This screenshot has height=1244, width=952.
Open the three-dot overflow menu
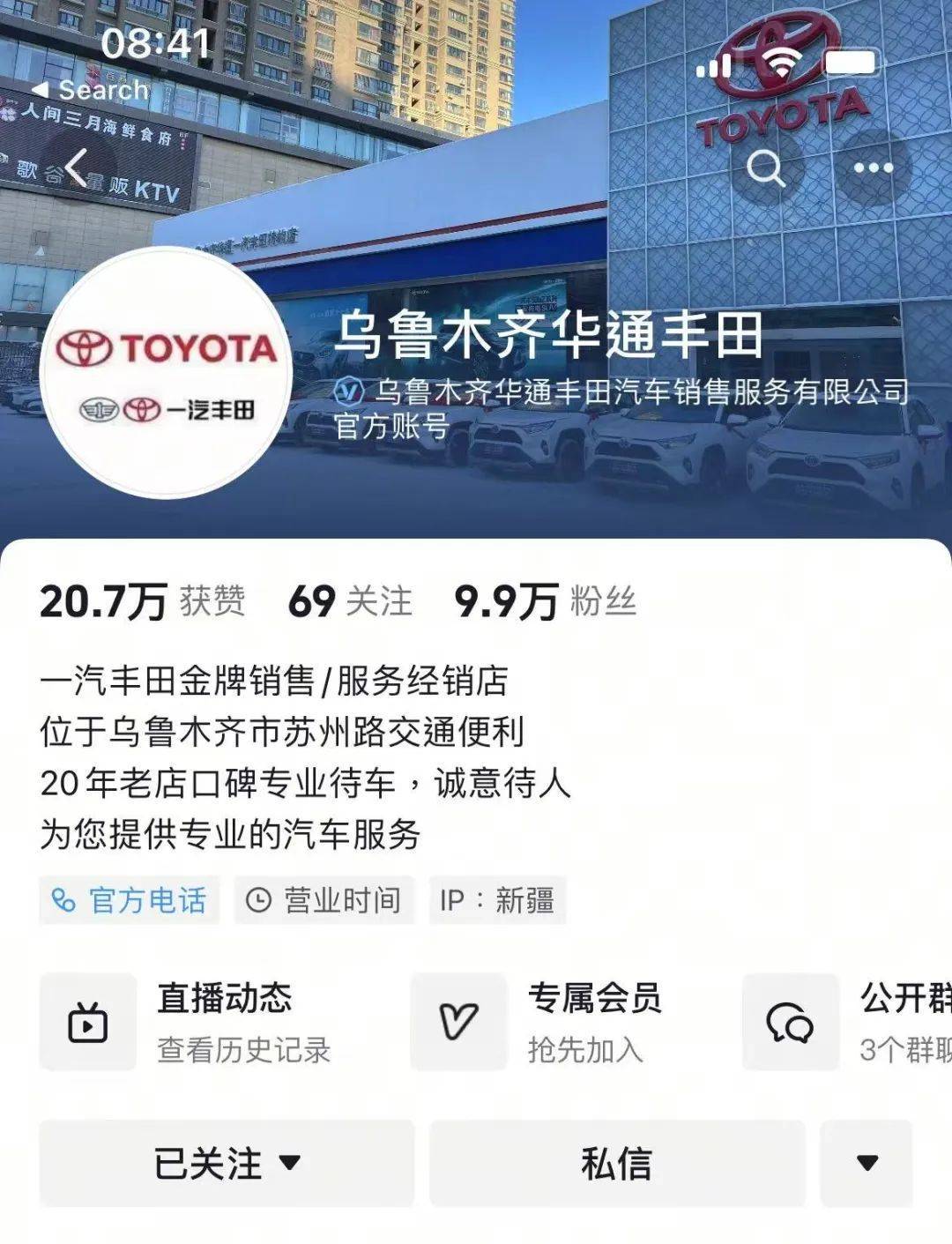tap(874, 168)
